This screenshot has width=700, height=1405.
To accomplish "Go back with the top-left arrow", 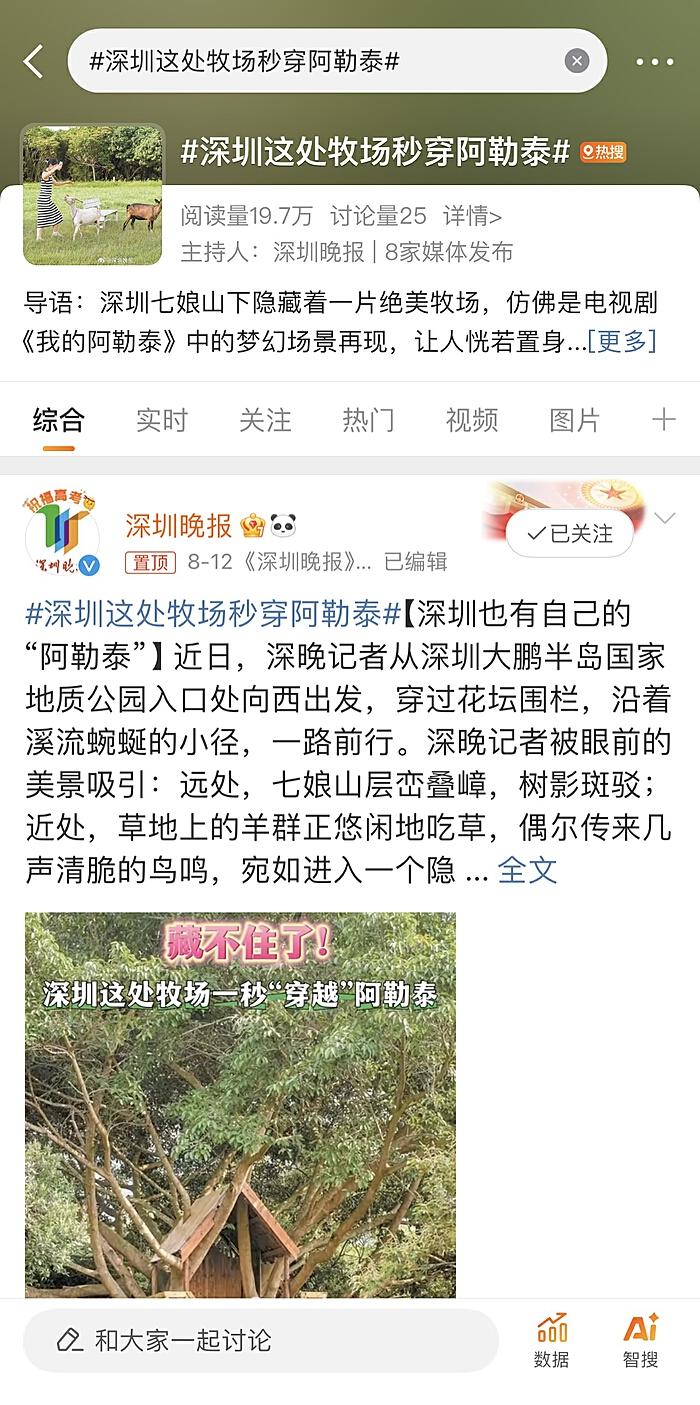I will [34, 61].
